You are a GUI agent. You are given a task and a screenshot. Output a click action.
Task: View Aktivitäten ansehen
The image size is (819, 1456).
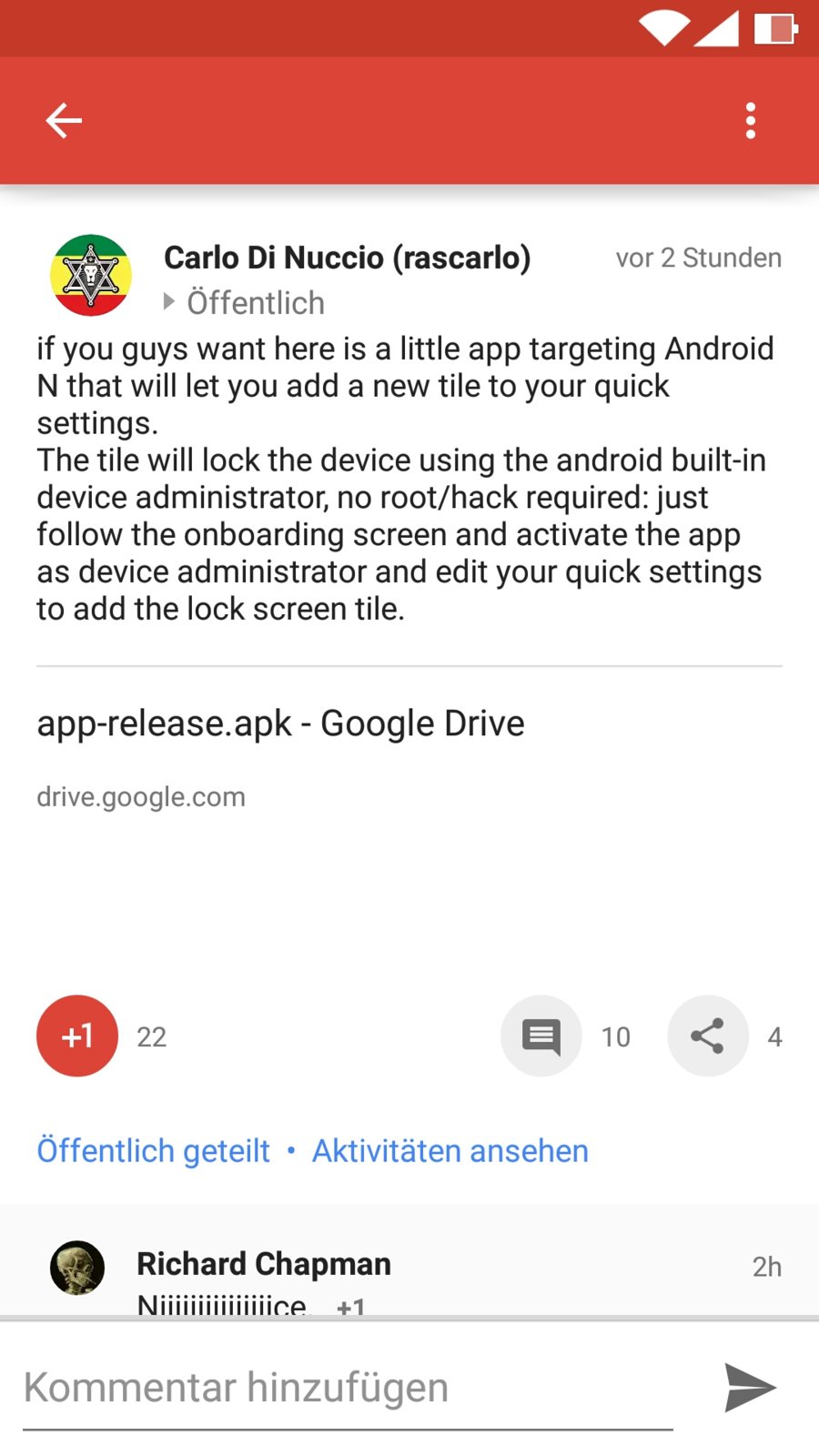450,1151
